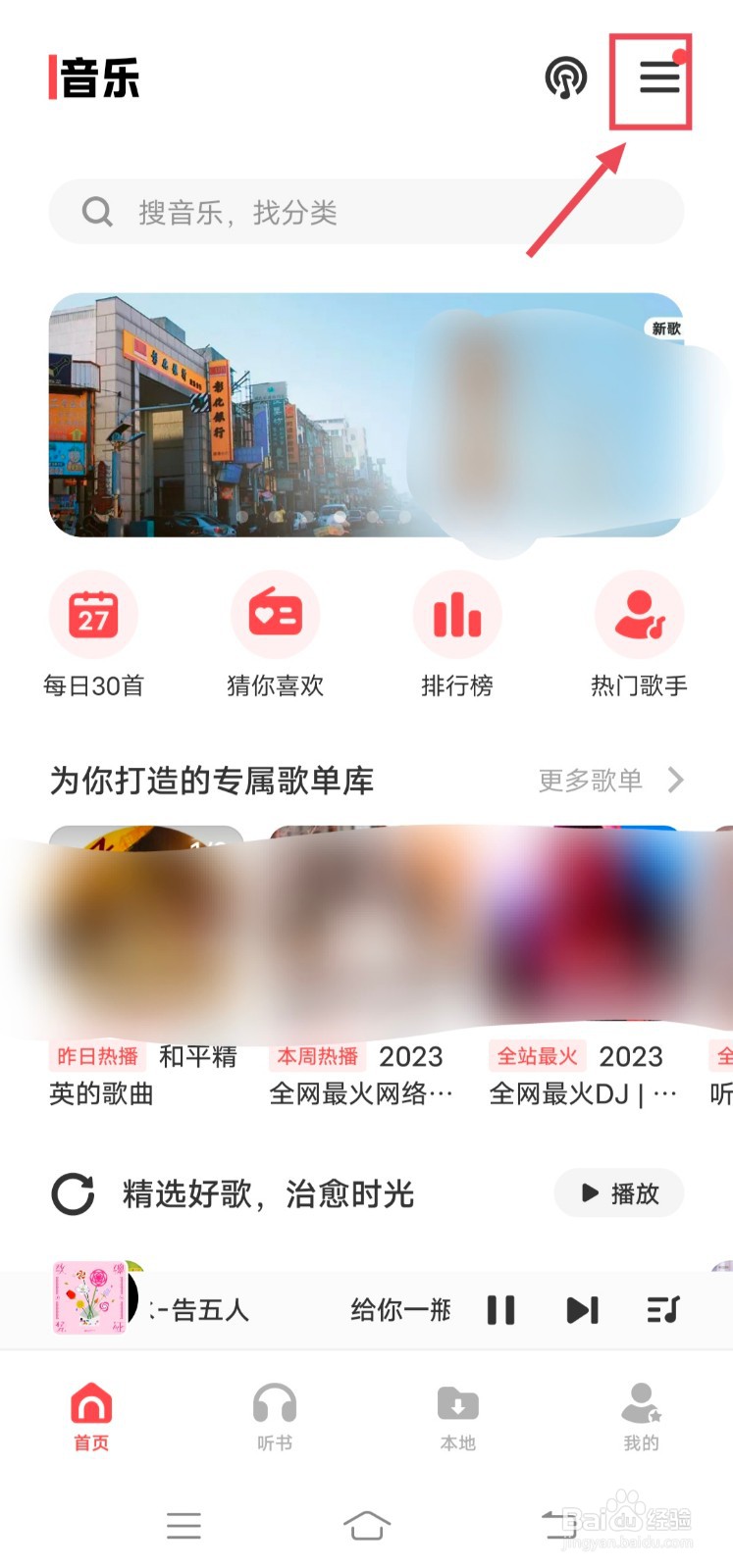This screenshot has width=733, height=1568.
Task: Skip to the next track
Action: click(582, 1308)
